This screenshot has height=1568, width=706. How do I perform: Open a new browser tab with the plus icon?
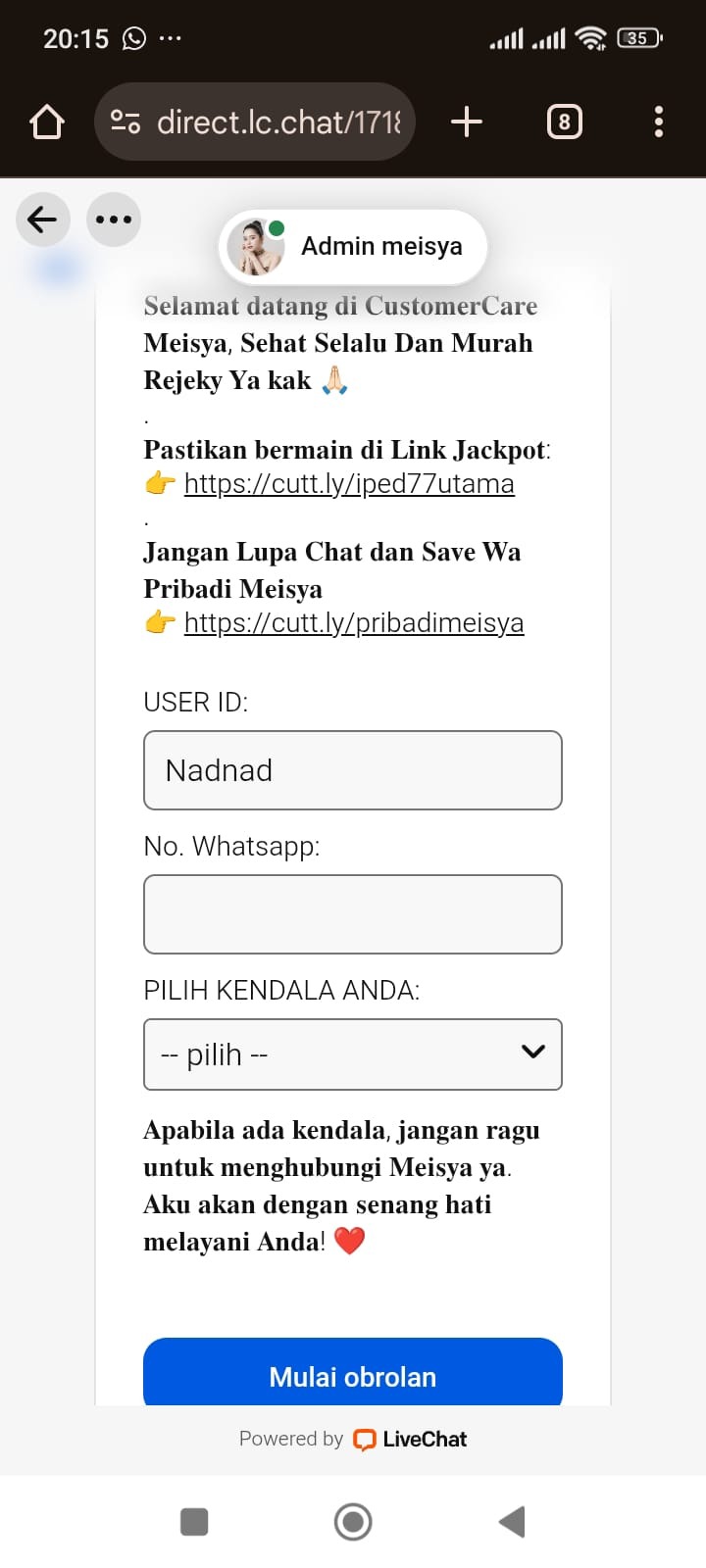tap(467, 122)
